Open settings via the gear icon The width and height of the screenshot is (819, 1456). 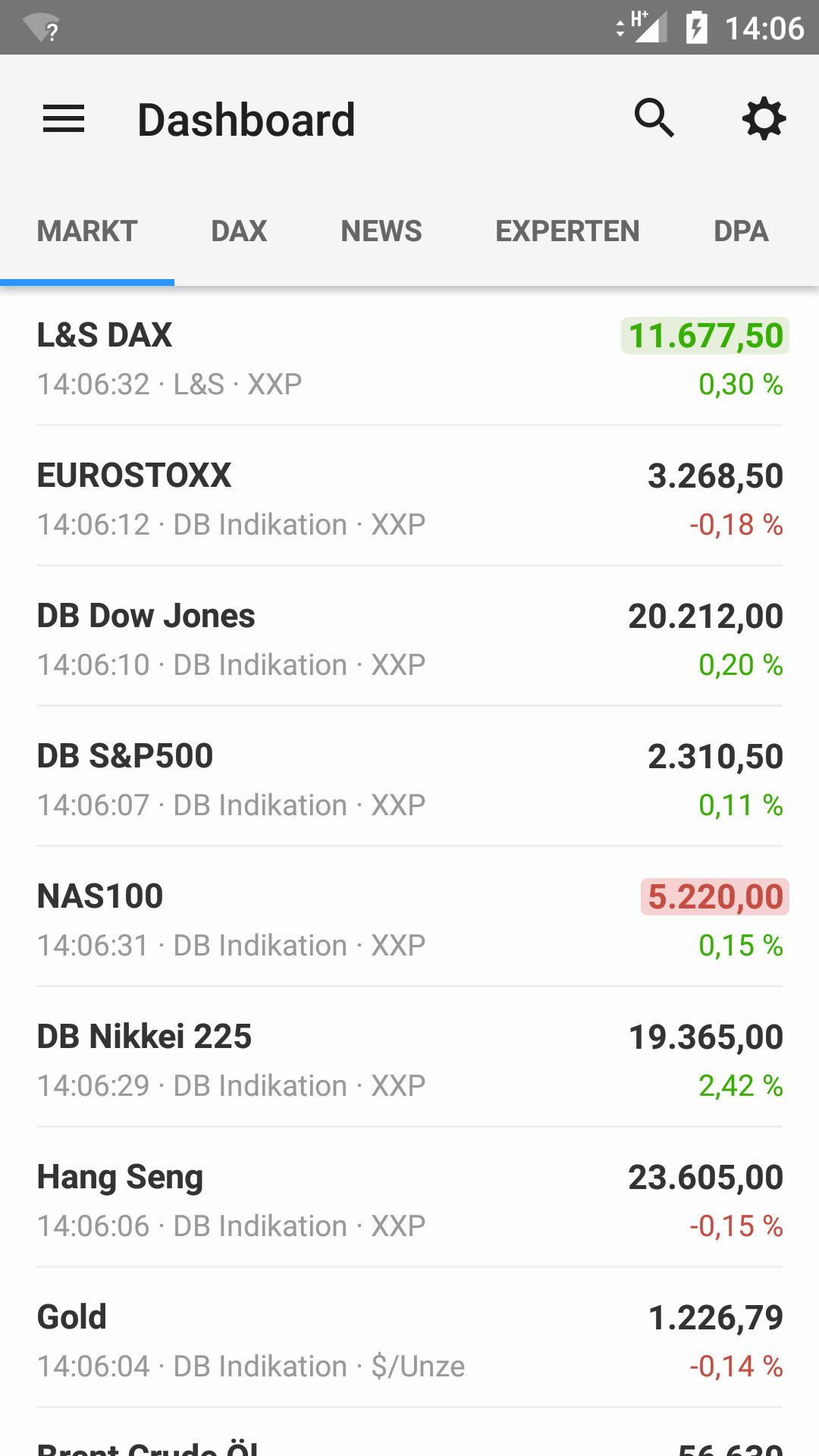764,118
